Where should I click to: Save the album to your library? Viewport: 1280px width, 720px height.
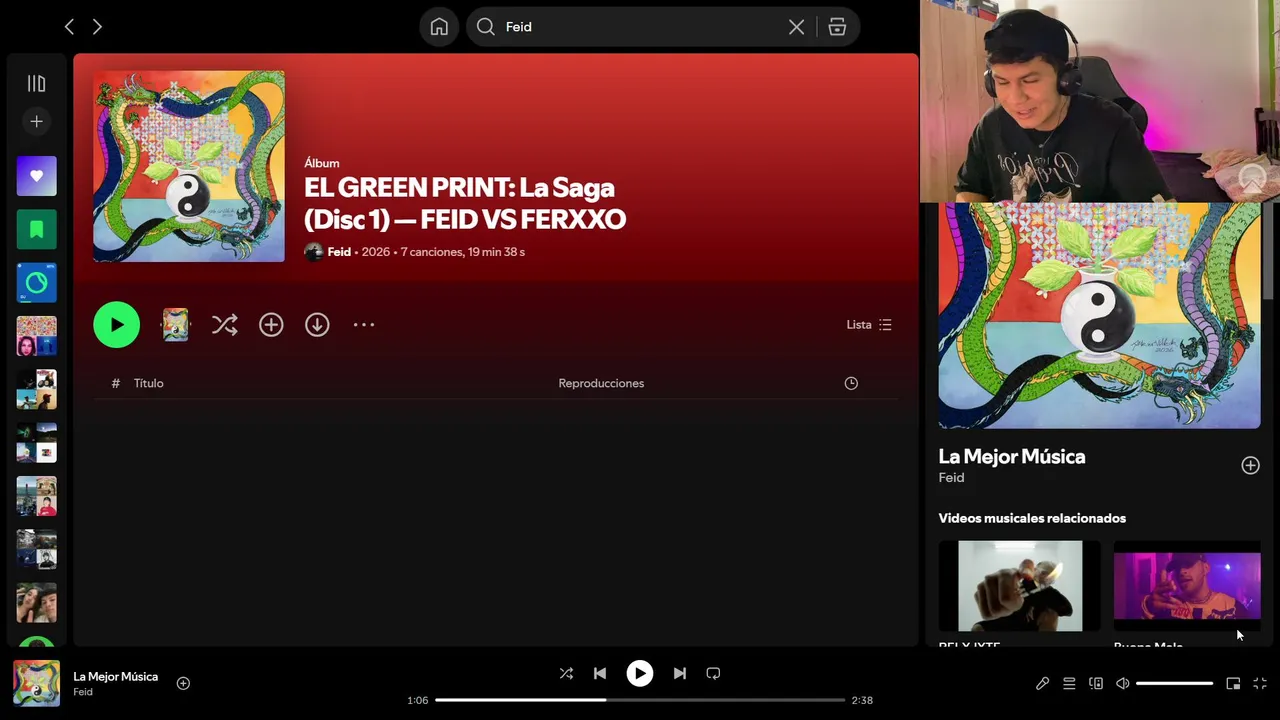tap(271, 325)
